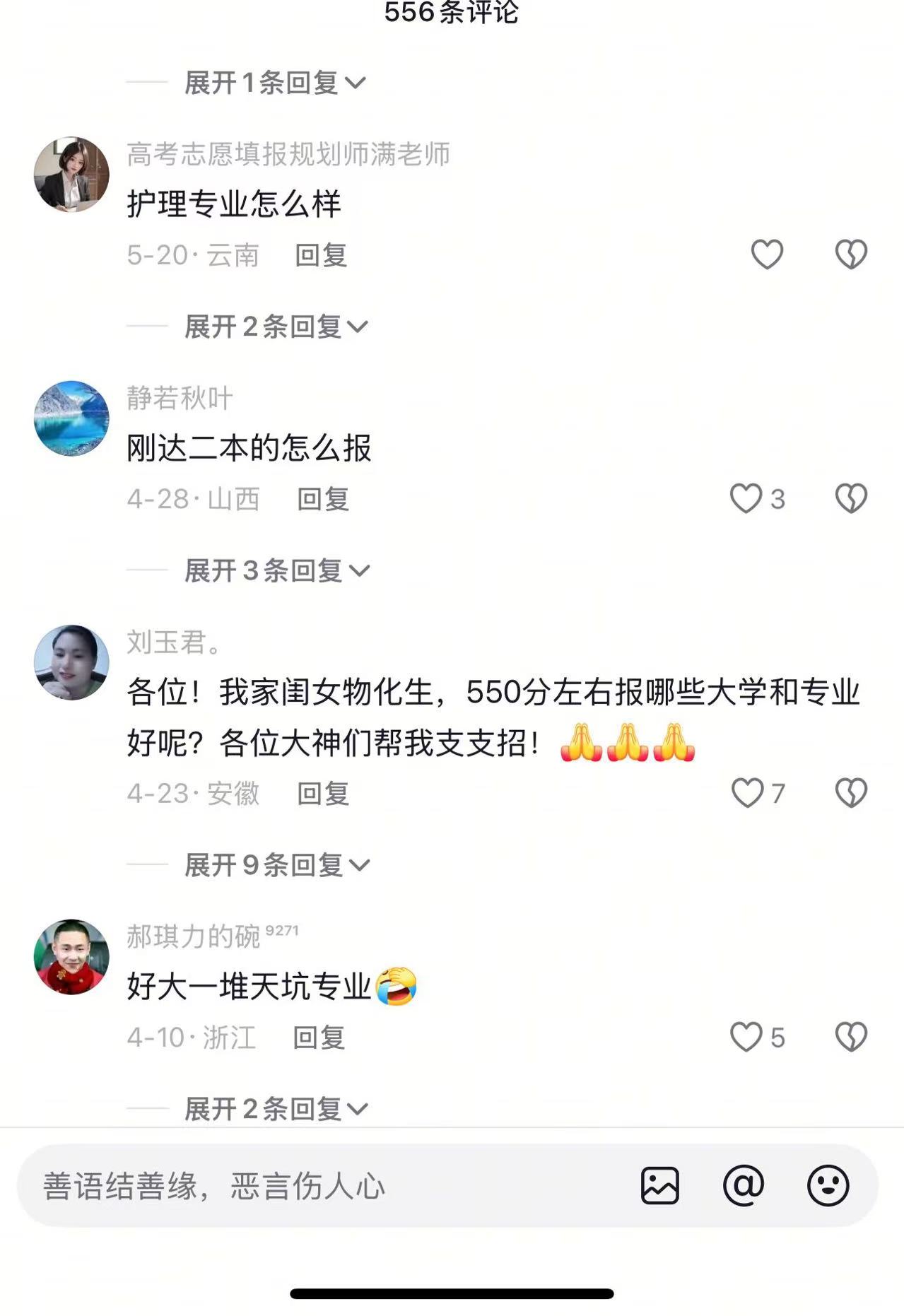This screenshot has width=904, height=1316.
Task: Open 刘玉君。's profile avatar
Action: pyautogui.click(x=71, y=662)
